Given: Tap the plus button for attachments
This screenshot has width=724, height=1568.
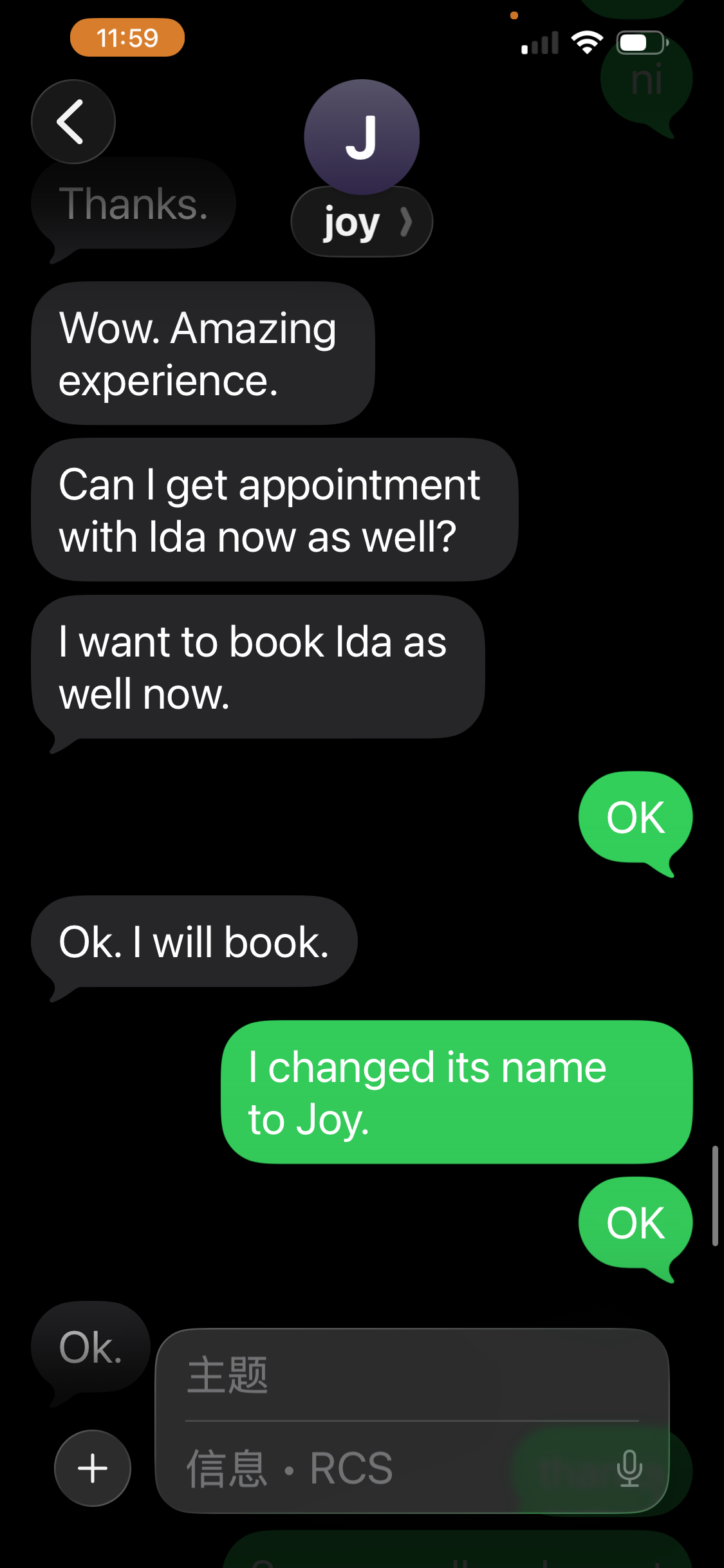Looking at the screenshot, I should tap(93, 1468).
